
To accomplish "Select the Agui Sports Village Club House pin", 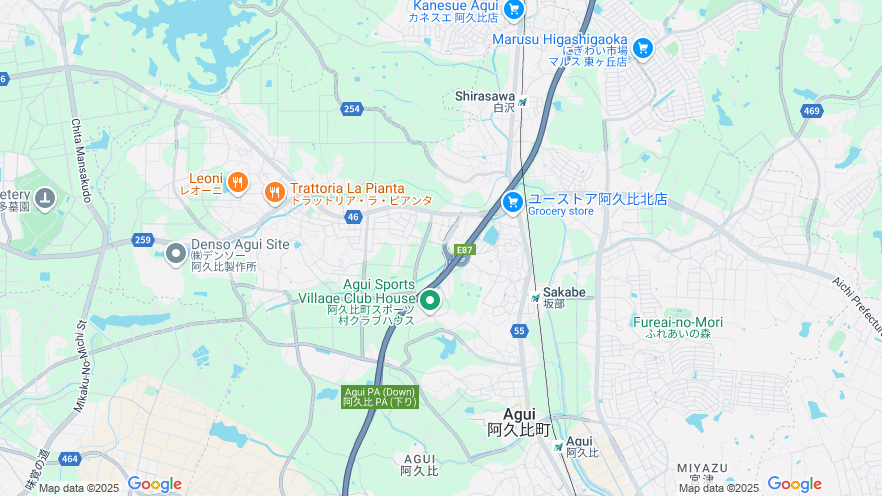I will point(431,300).
